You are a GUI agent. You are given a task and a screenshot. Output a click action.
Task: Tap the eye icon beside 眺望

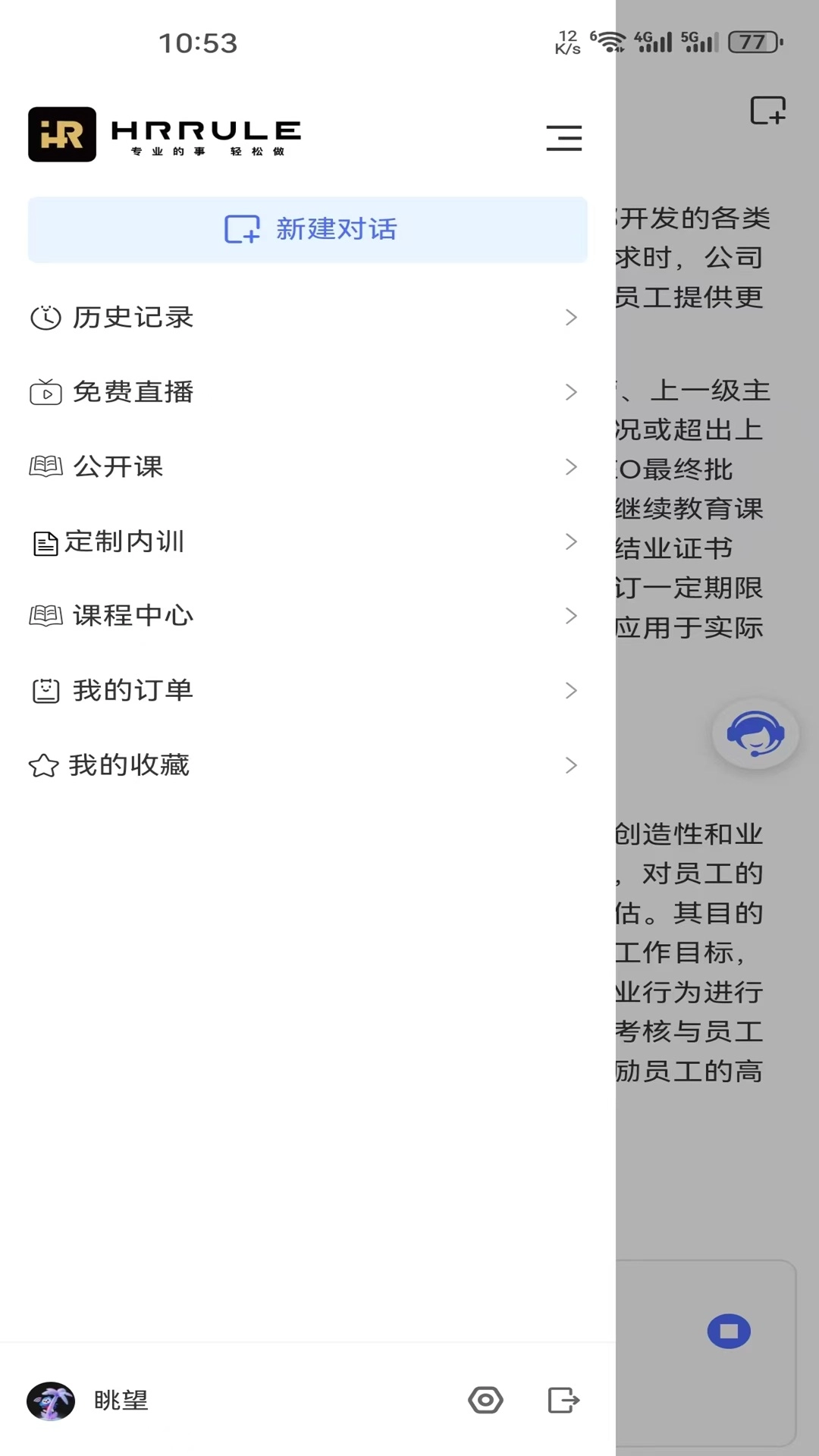click(x=485, y=1400)
